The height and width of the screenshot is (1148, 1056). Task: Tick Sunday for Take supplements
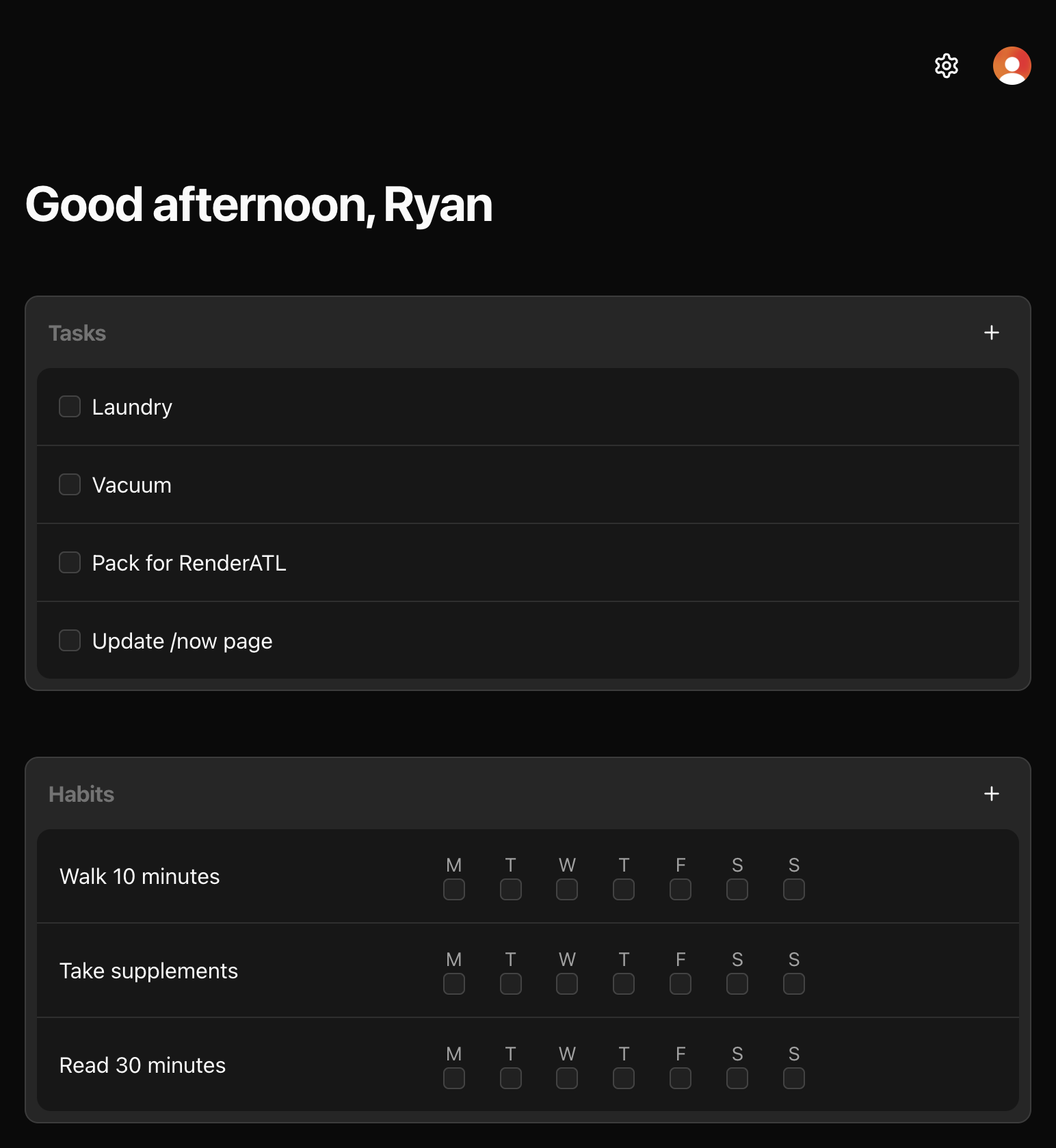(x=794, y=984)
